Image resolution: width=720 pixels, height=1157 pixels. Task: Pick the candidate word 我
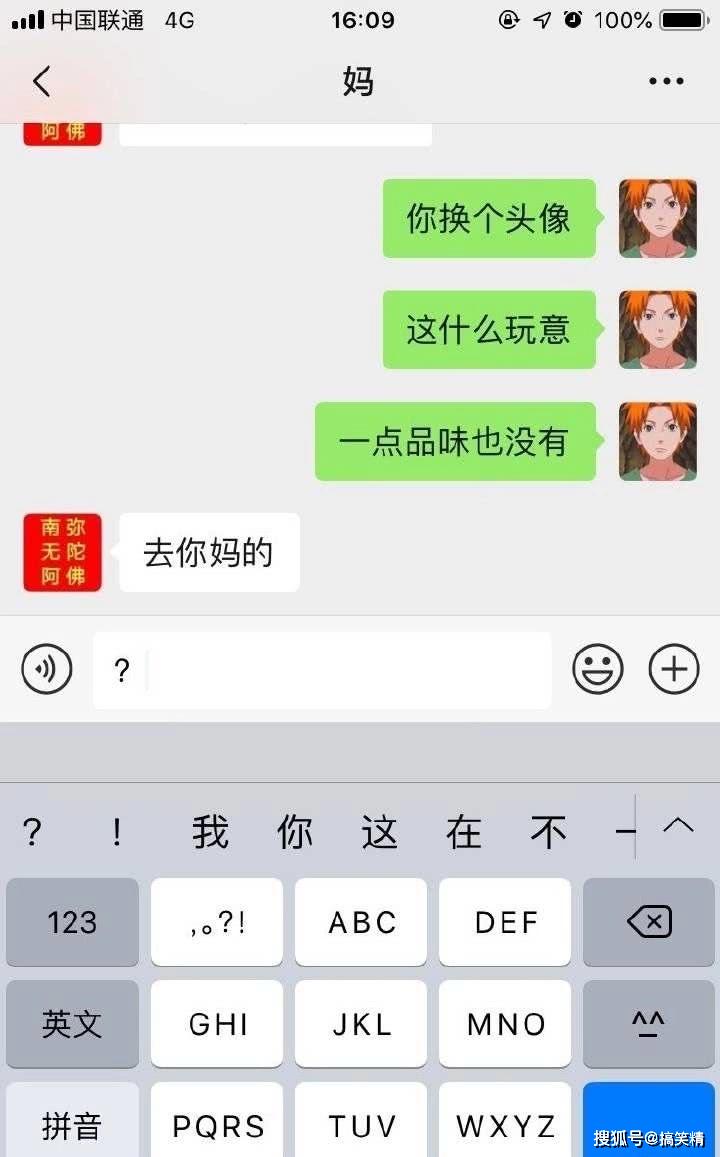(x=210, y=832)
